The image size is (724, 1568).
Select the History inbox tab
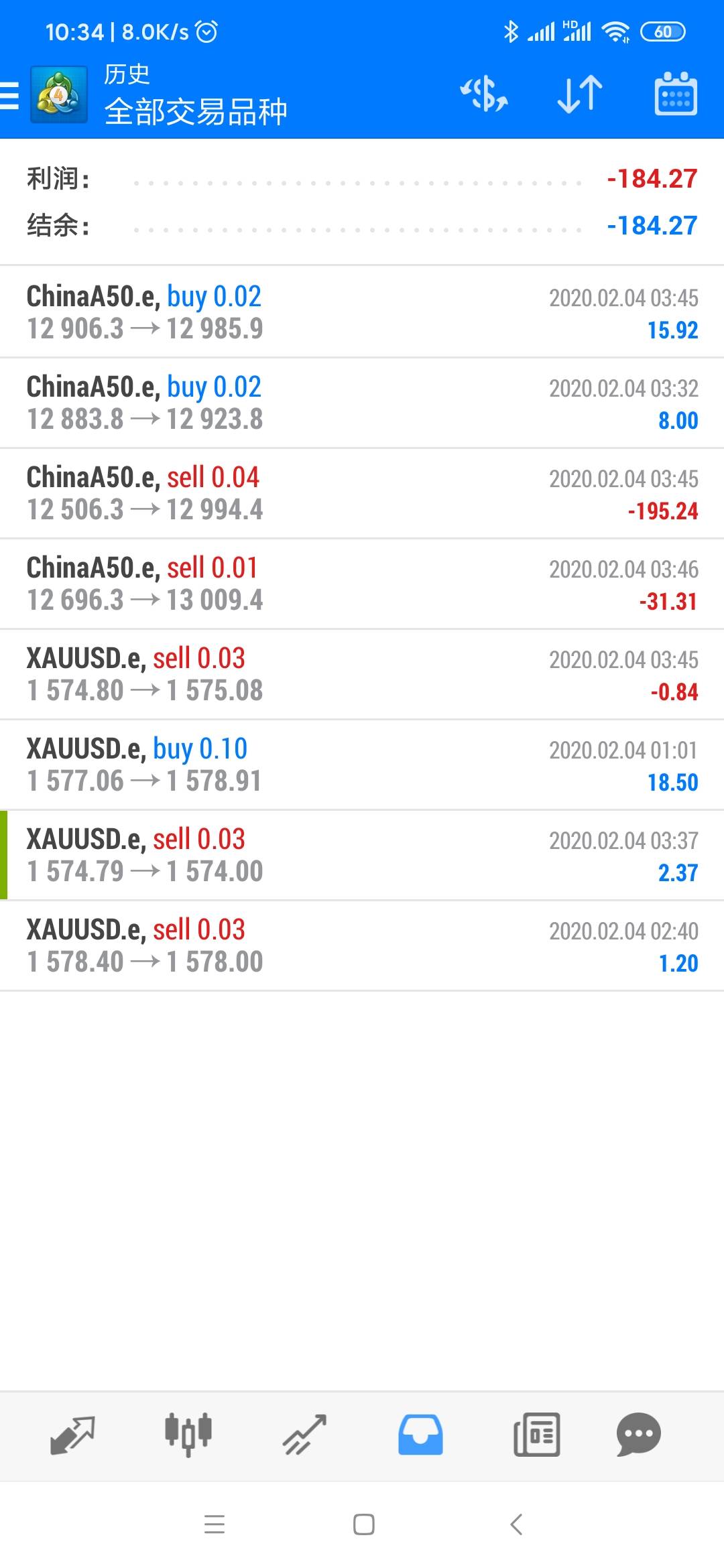(x=420, y=1435)
